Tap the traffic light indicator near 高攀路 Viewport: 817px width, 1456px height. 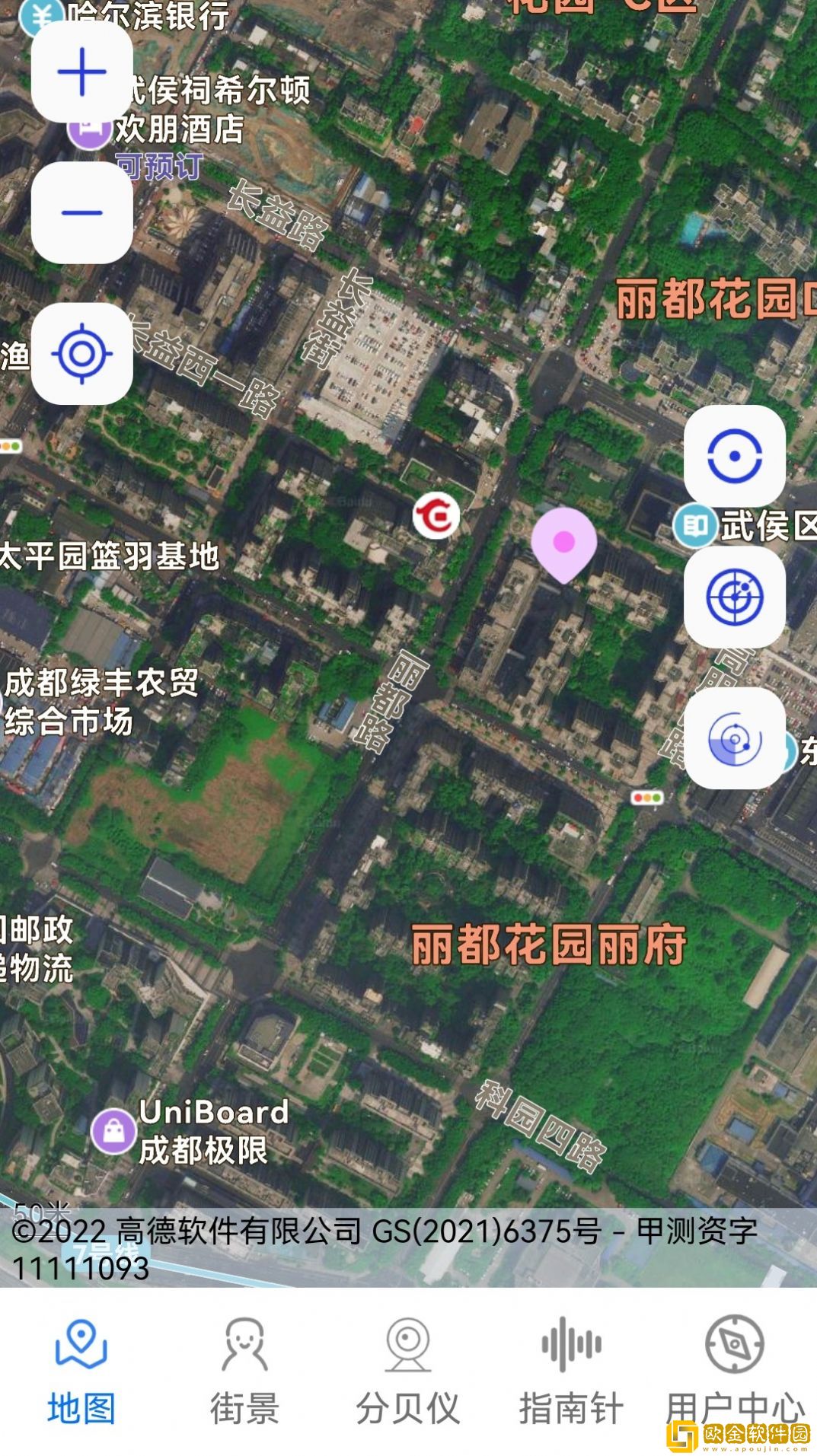click(x=648, y=798)
